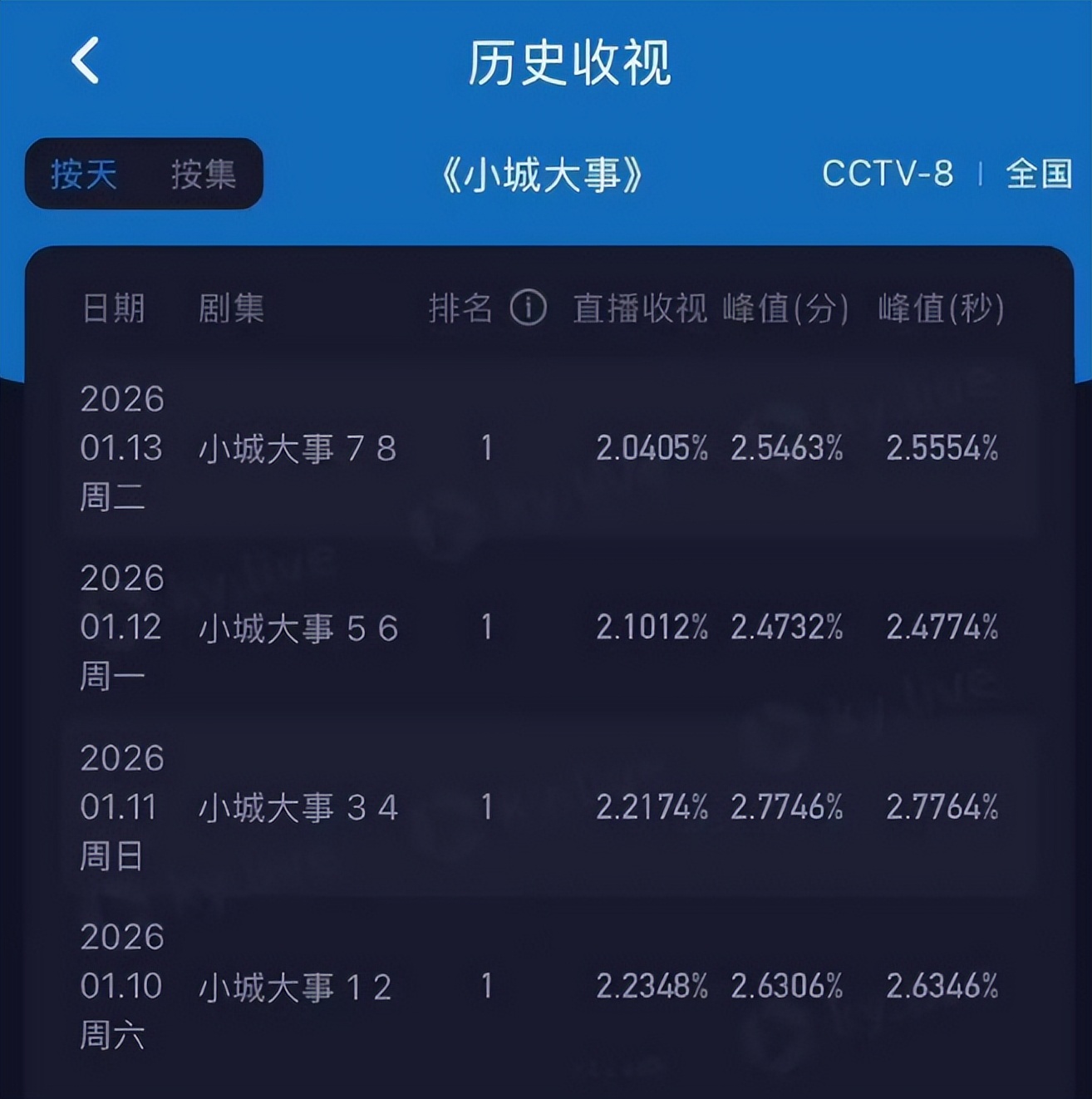Open the 排名 info icon
The width and height of the screenshot is (1092, 1099).
pyautogui.click(x=529, y=308)
